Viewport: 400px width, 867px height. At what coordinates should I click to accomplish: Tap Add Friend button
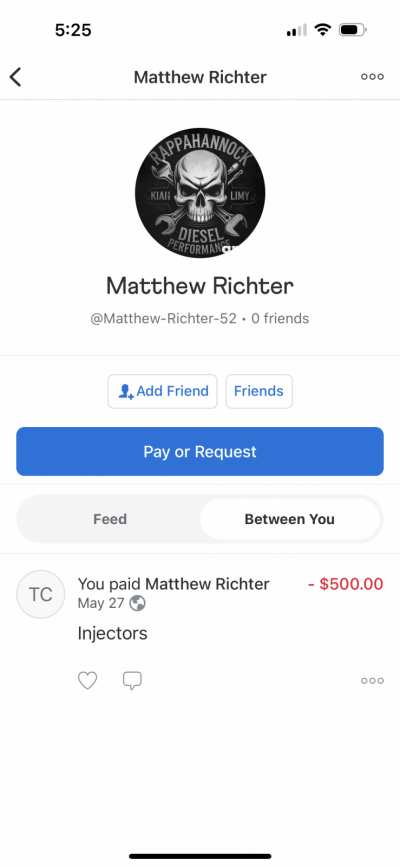pyautogui.click(x=163, y=391)
